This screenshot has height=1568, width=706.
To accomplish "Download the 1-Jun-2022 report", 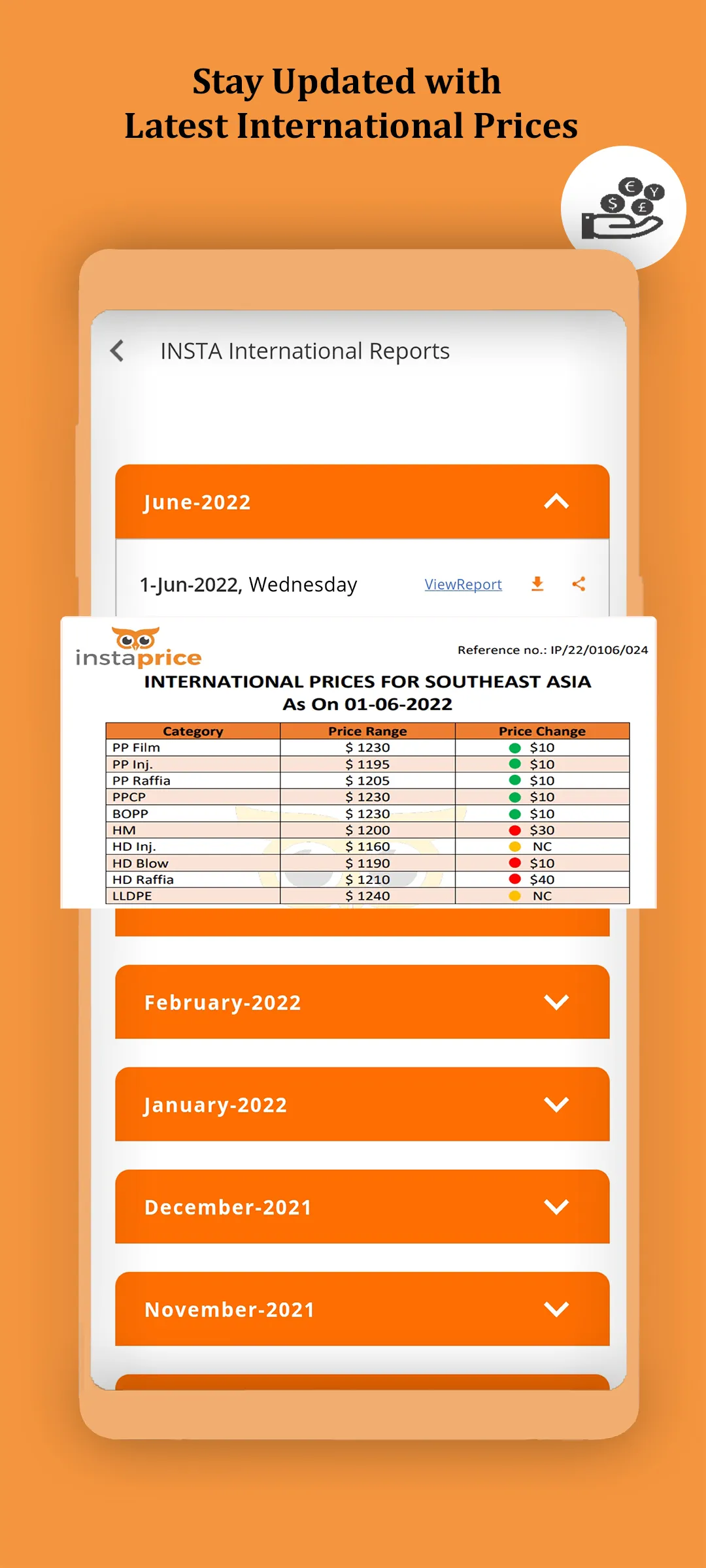I will pyautogui.click(x=537, y=584).
